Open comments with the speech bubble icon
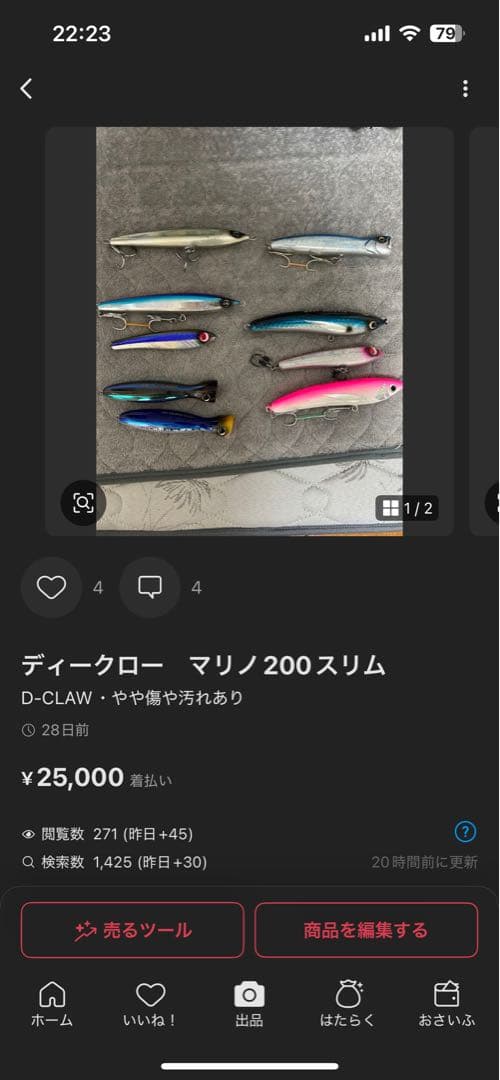 pos(150,588)
